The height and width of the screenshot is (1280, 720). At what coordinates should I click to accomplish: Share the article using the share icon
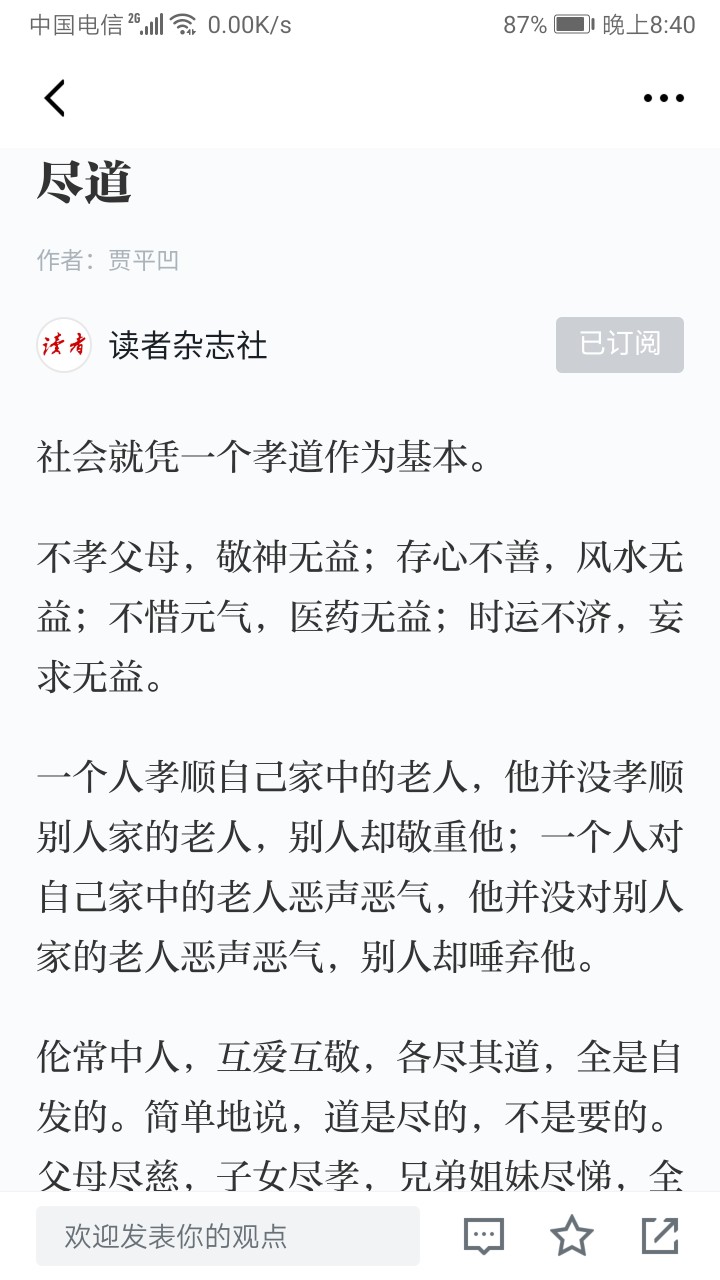660,1236
